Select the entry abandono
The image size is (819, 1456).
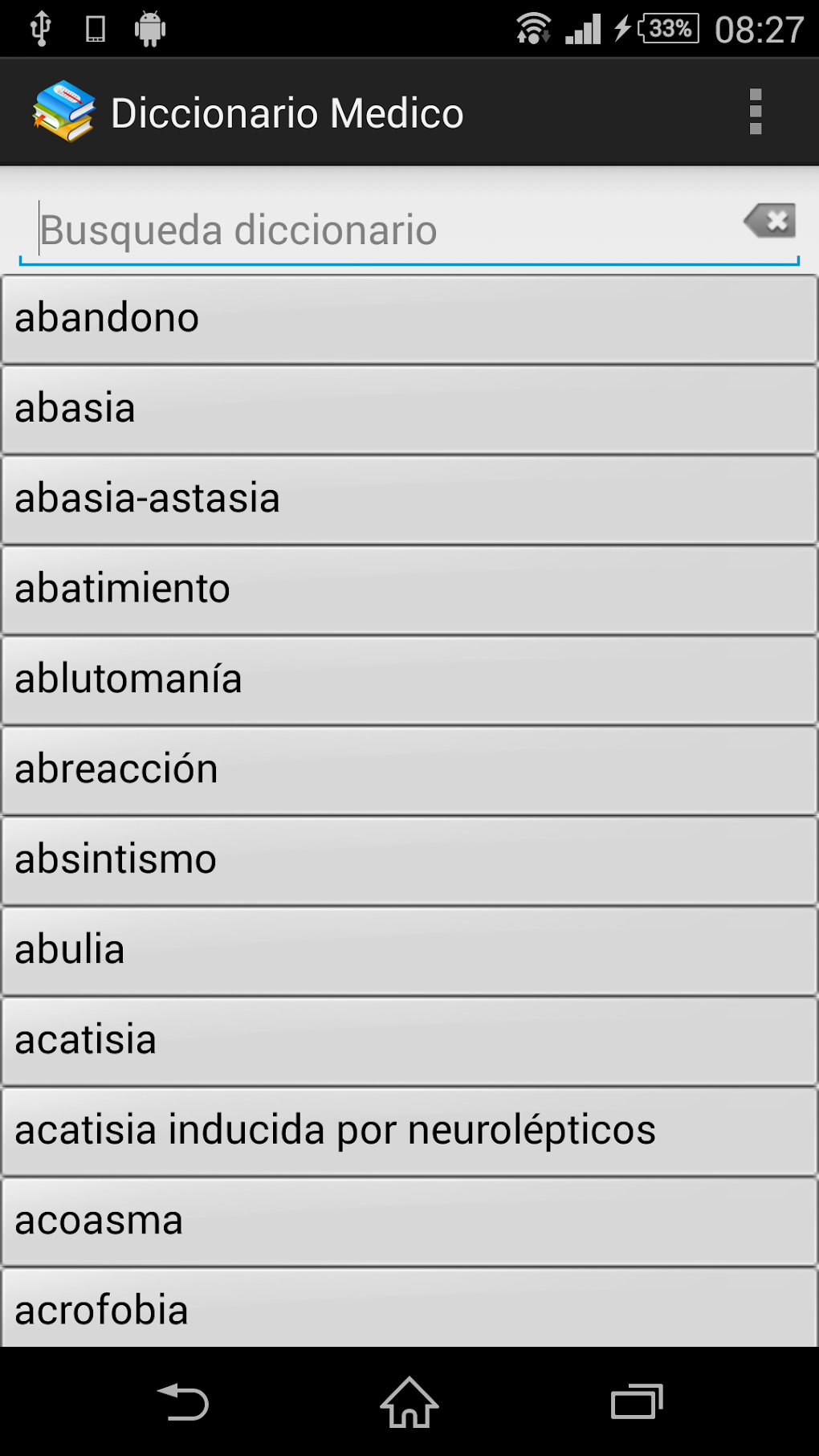click(x=409, y=318)
